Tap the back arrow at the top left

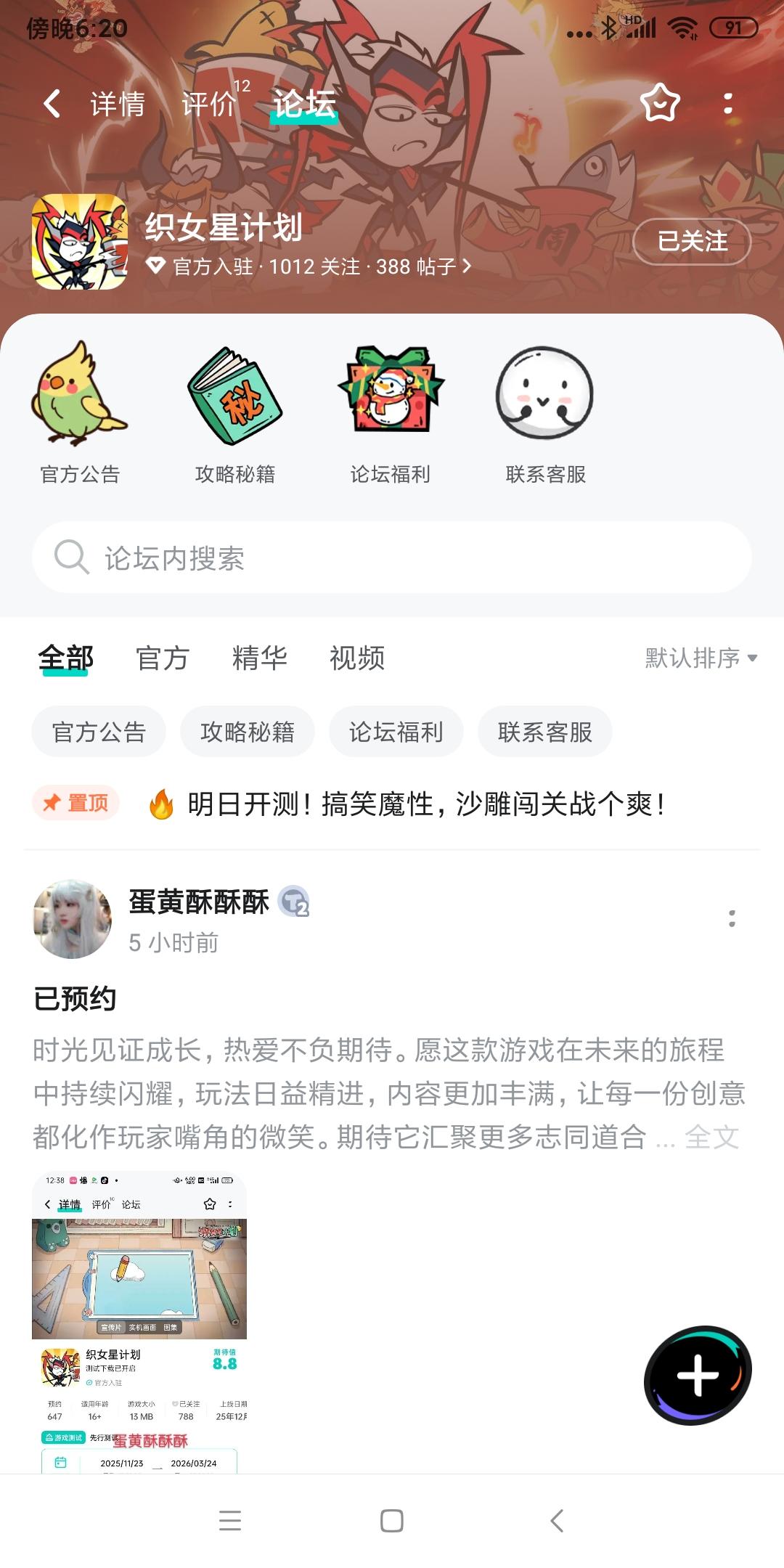(51, 104)
